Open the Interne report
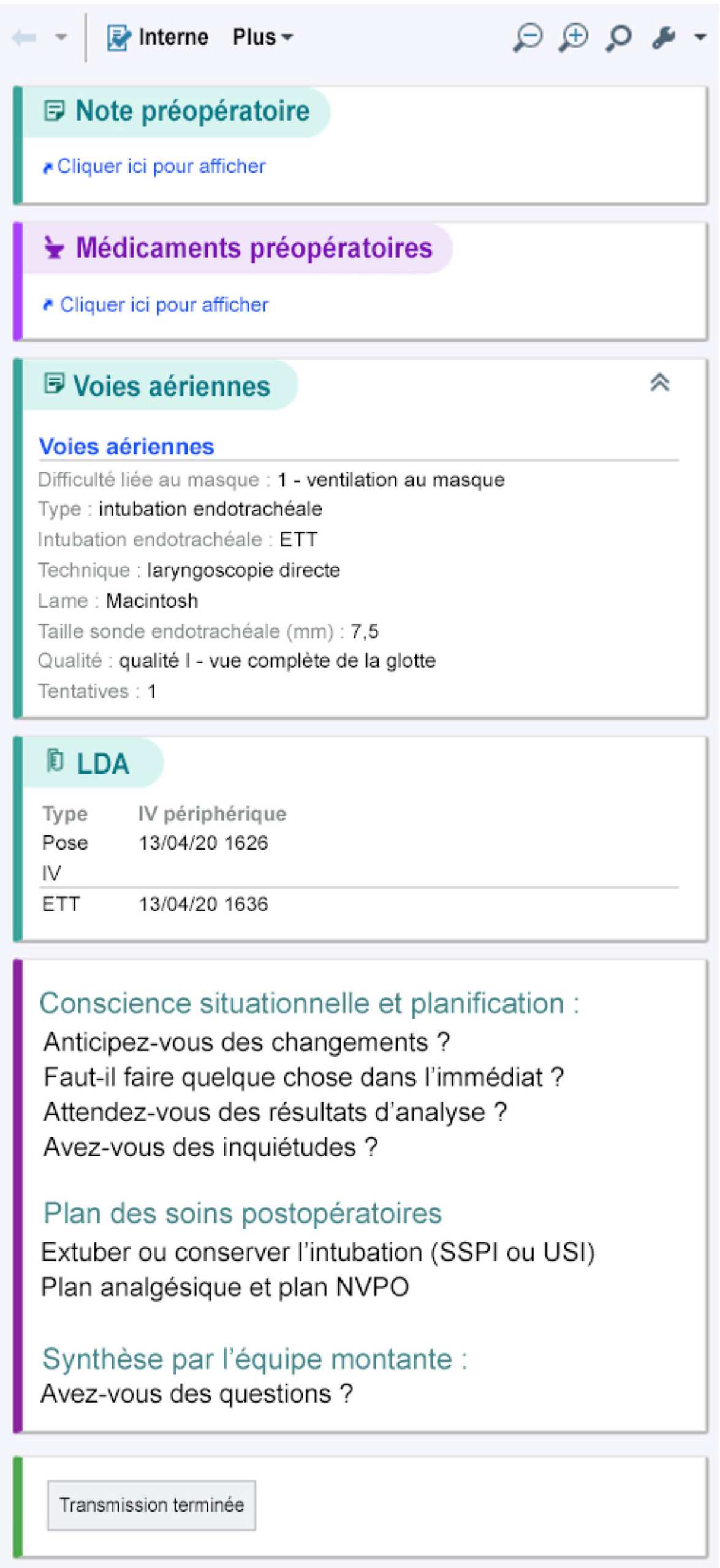This screenshot has height=1568, width=720. click(x=157, y=37)
